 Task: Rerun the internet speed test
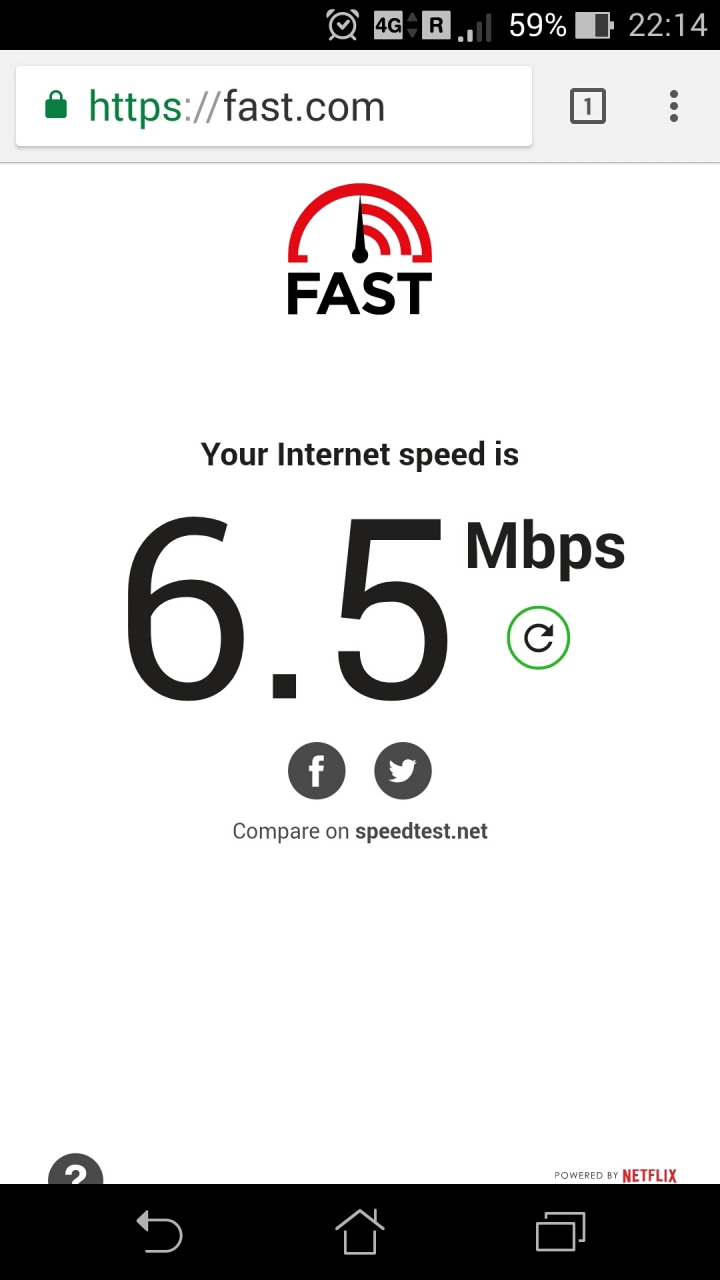(538, 637)
